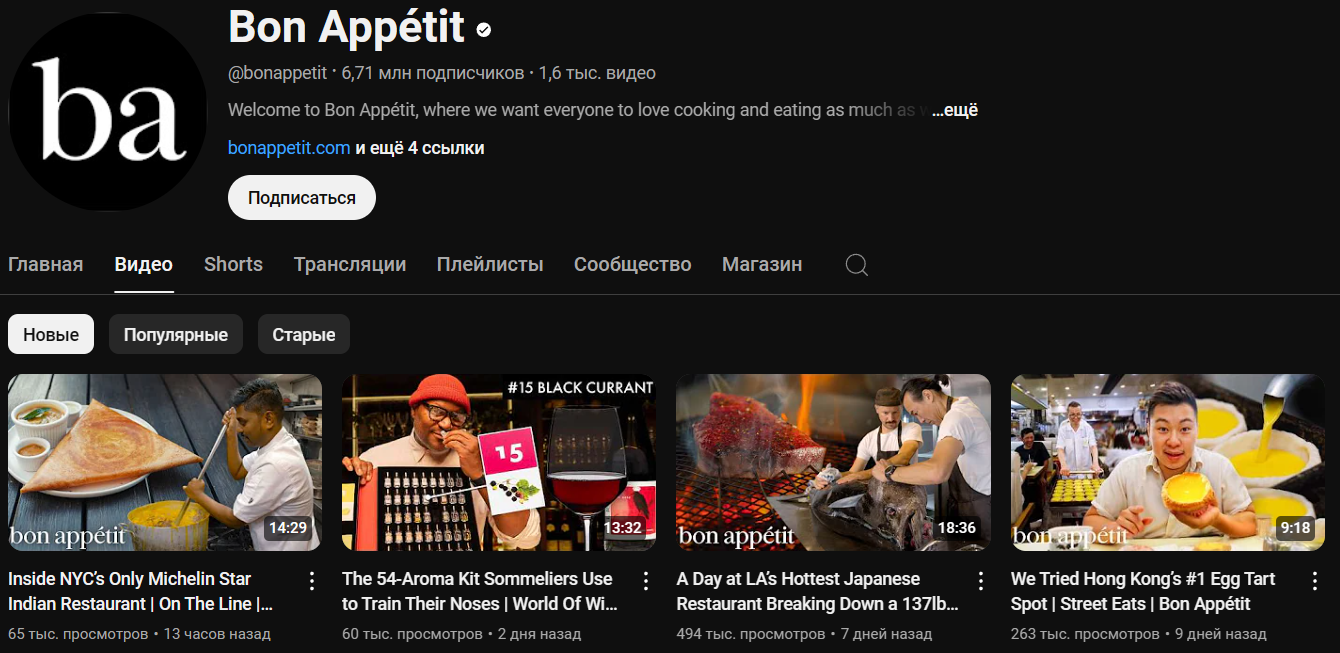The image size is (1340, 653).
Task: Play the LA's Hottest Japanese Restaurant video
Action: pos(832,462)
